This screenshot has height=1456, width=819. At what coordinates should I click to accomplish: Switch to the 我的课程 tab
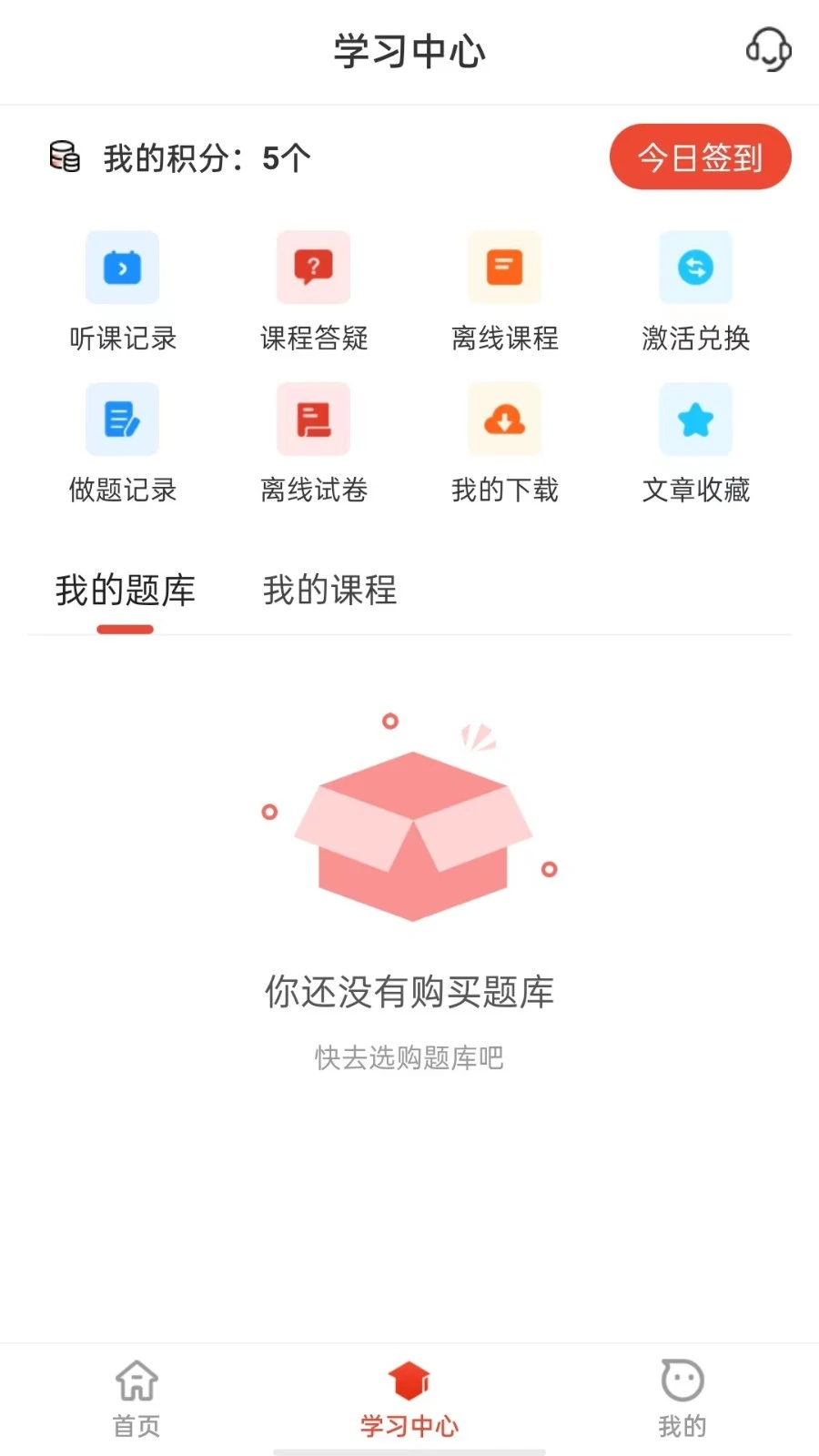tap(329, 591)
